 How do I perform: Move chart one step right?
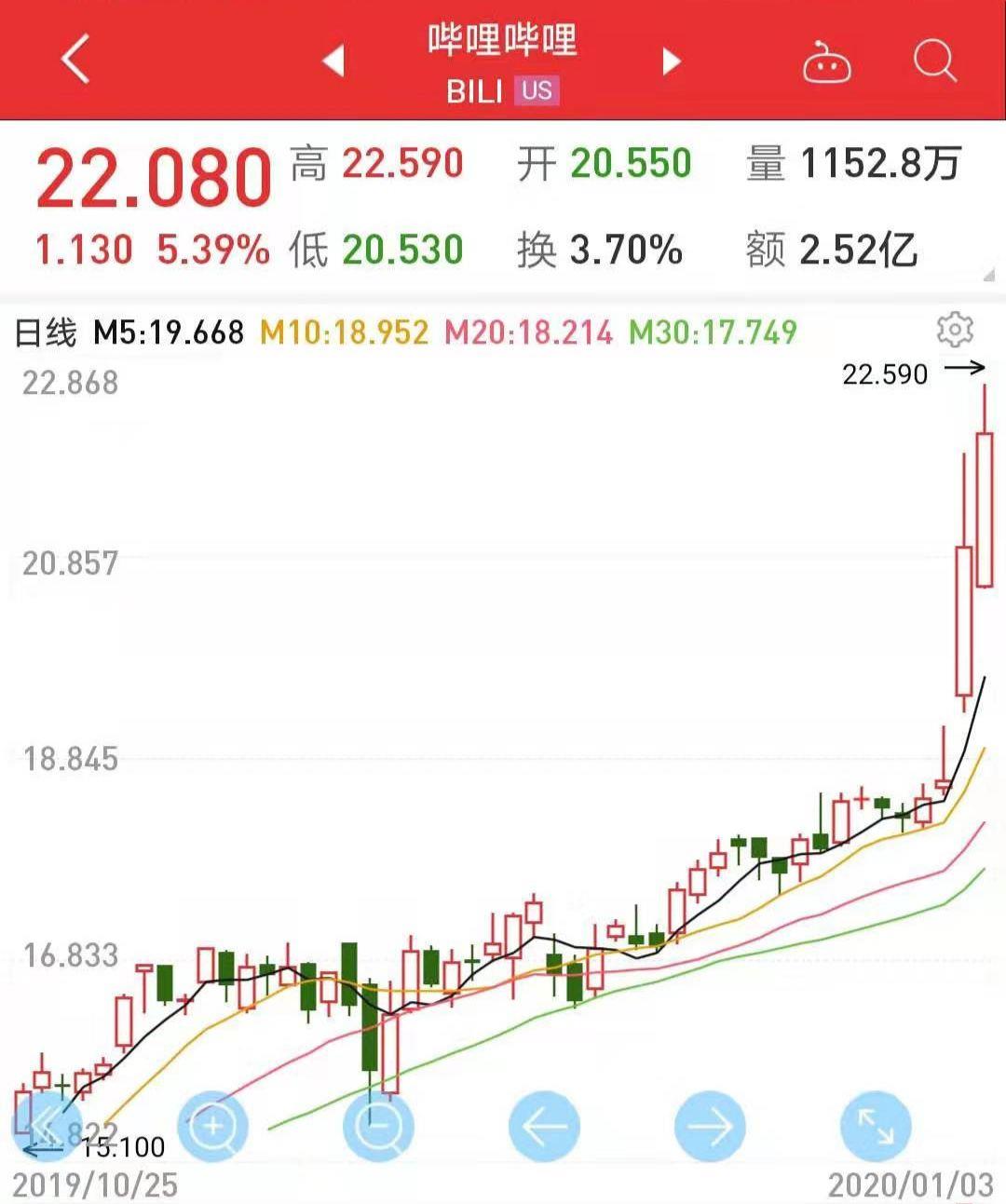(x=710, y=1127)
